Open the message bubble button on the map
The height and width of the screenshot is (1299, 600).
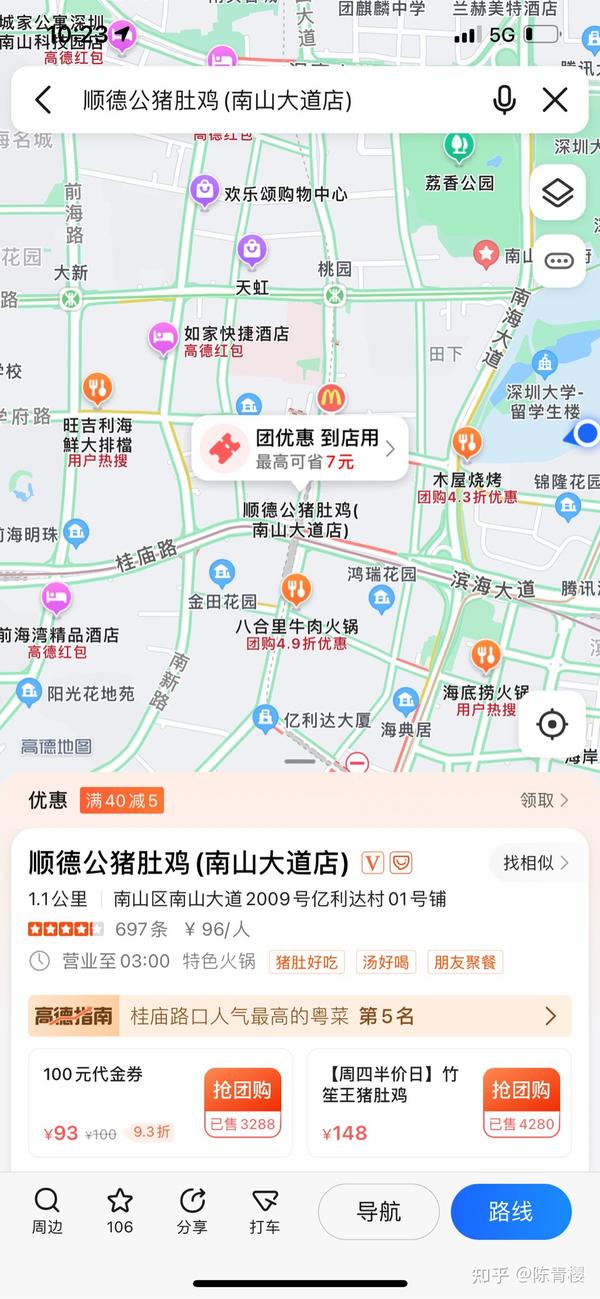558,261
